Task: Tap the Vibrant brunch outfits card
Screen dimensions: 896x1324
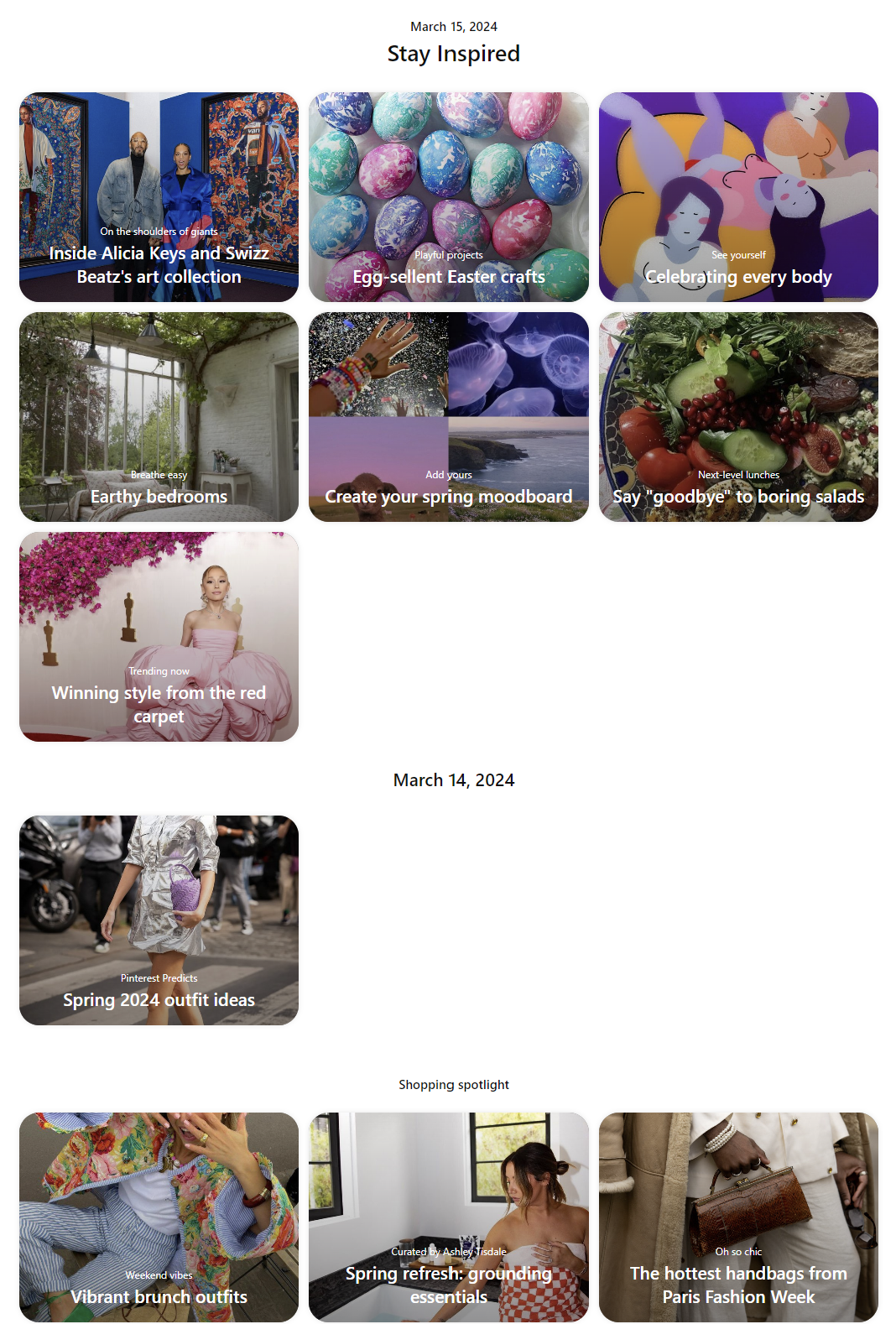Action: [x=159, y=1217]
